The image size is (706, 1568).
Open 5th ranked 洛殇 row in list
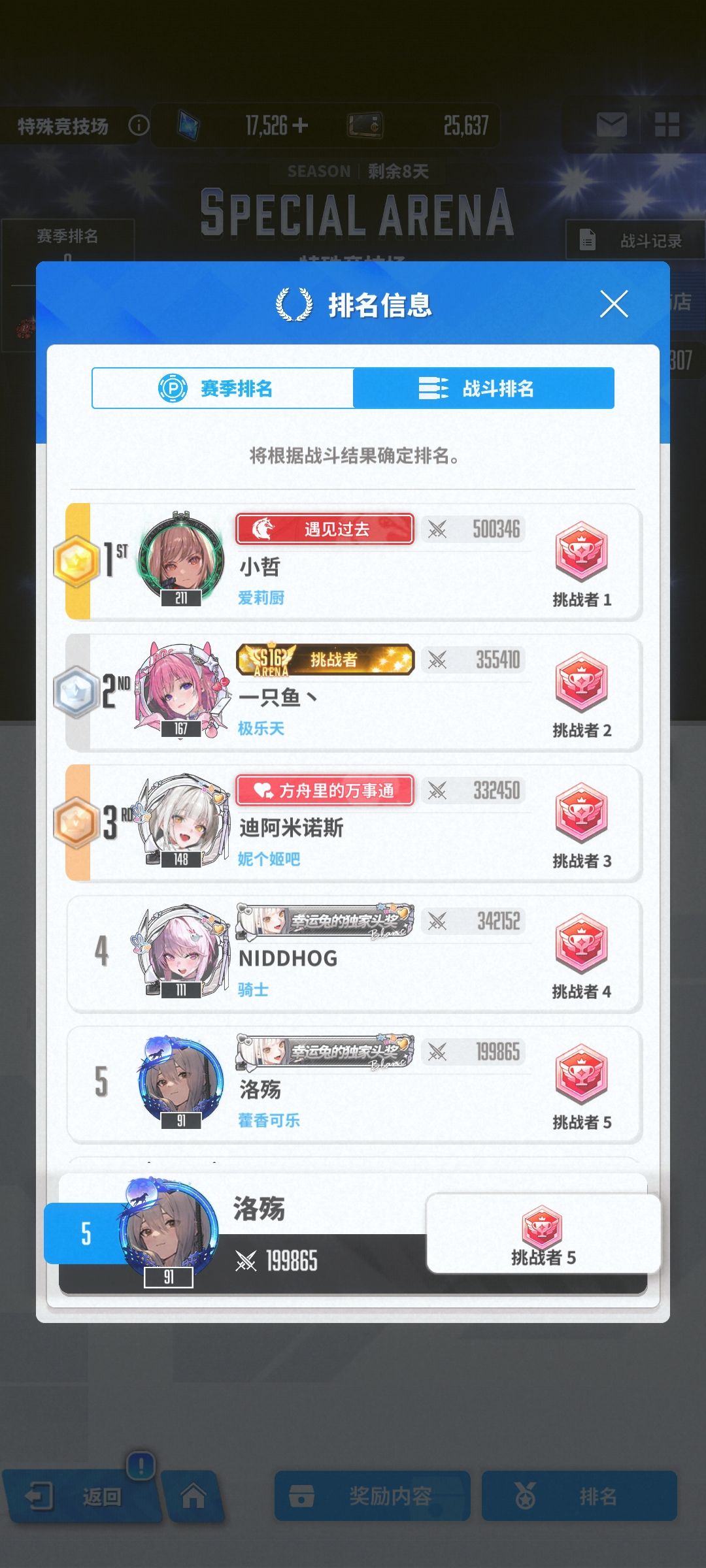354,1085
